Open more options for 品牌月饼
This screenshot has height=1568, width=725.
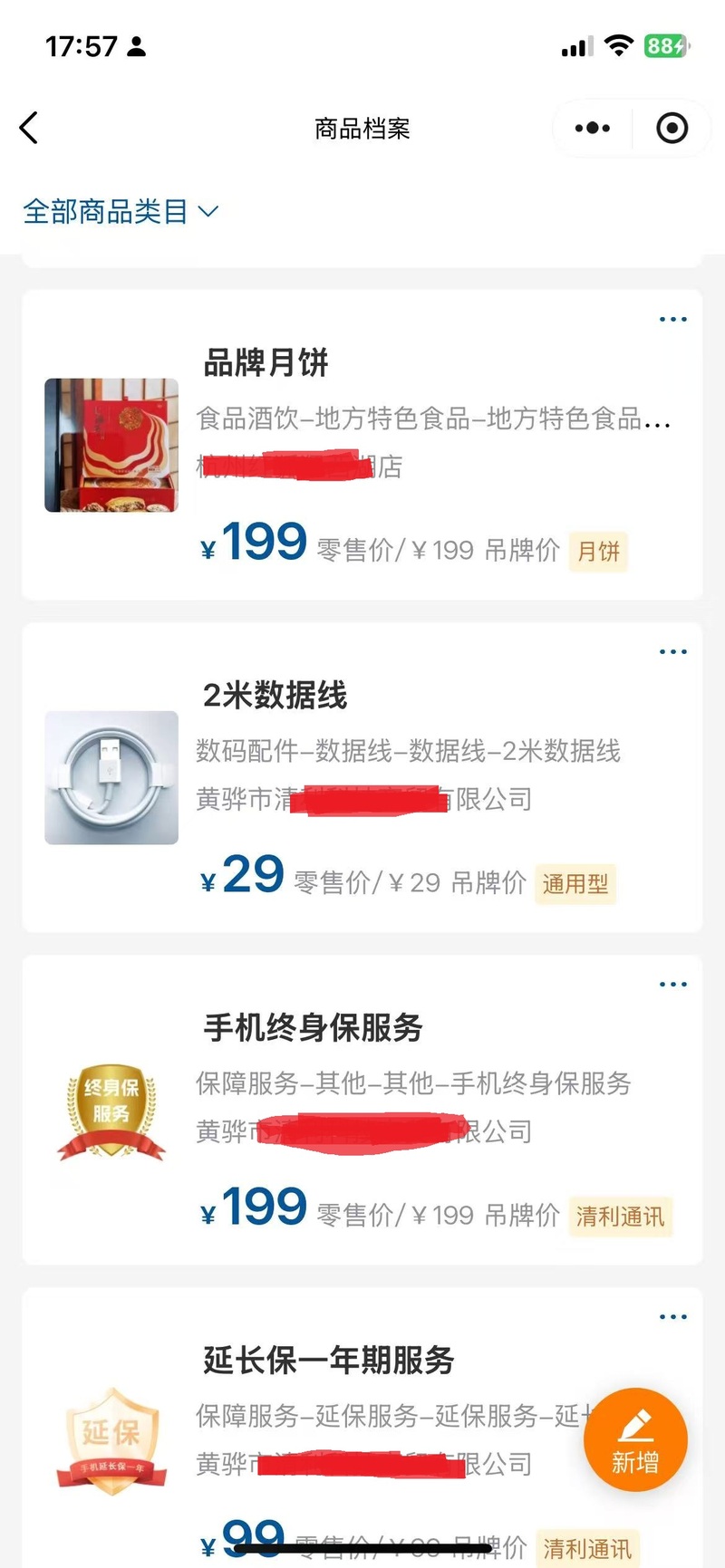(x=672, y=319)
